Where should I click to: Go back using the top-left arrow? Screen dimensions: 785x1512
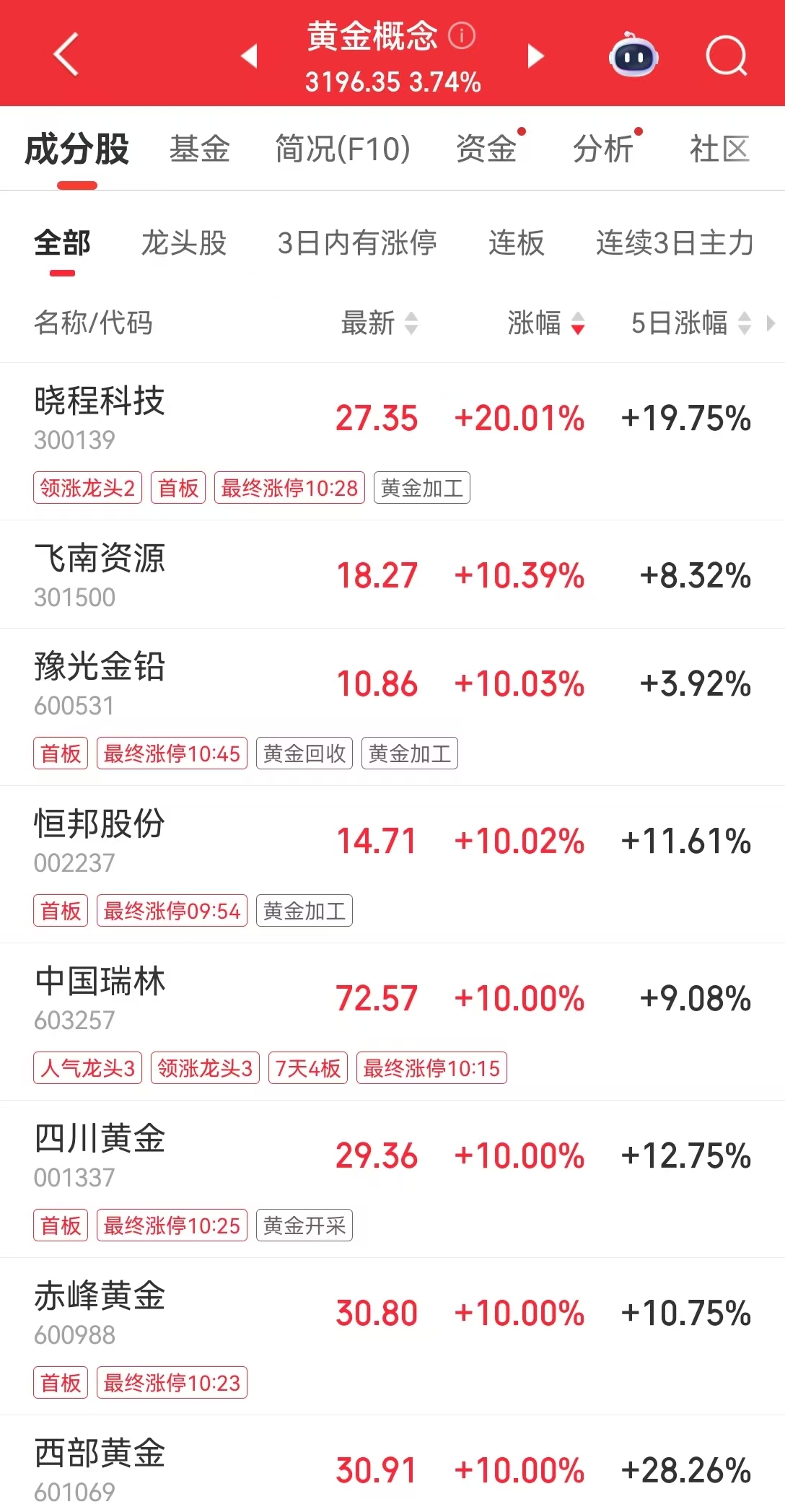pyautogui.click(x=66, y=55)
